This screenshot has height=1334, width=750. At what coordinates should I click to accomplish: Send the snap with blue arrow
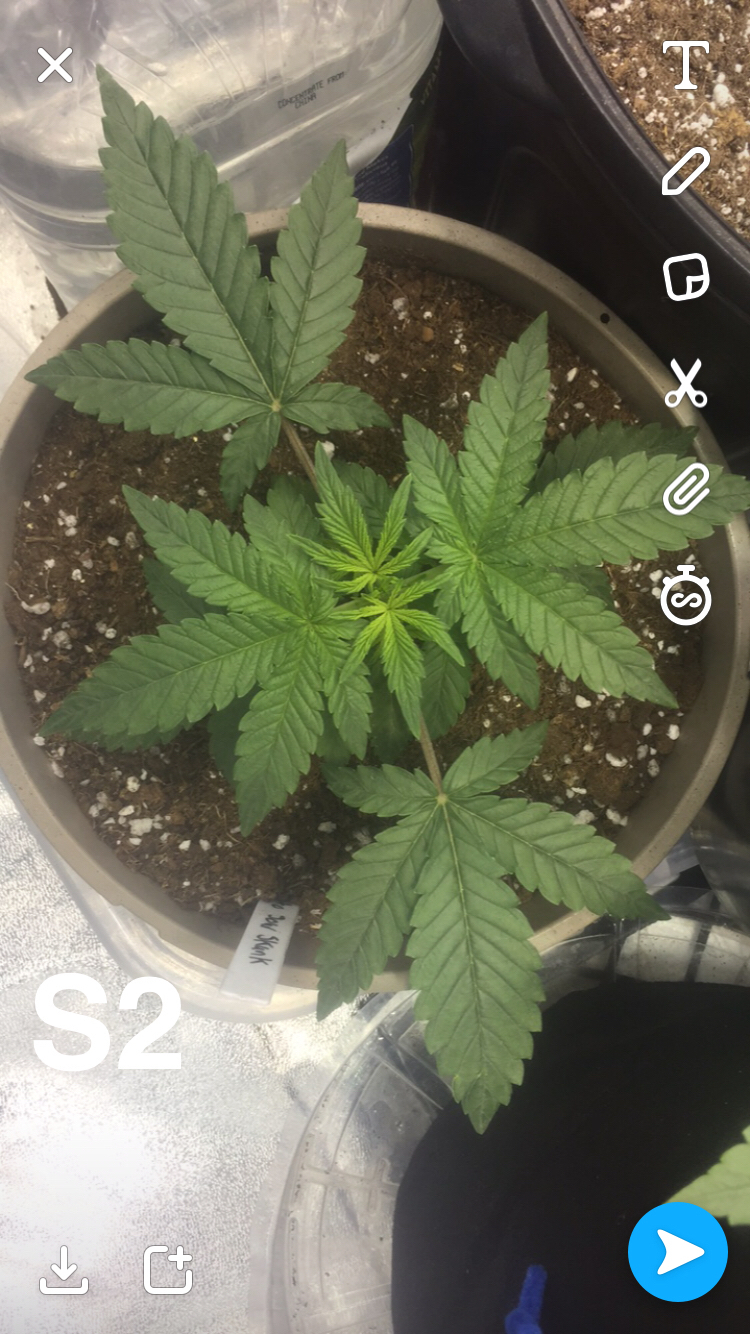click(x=678, y=1252)
